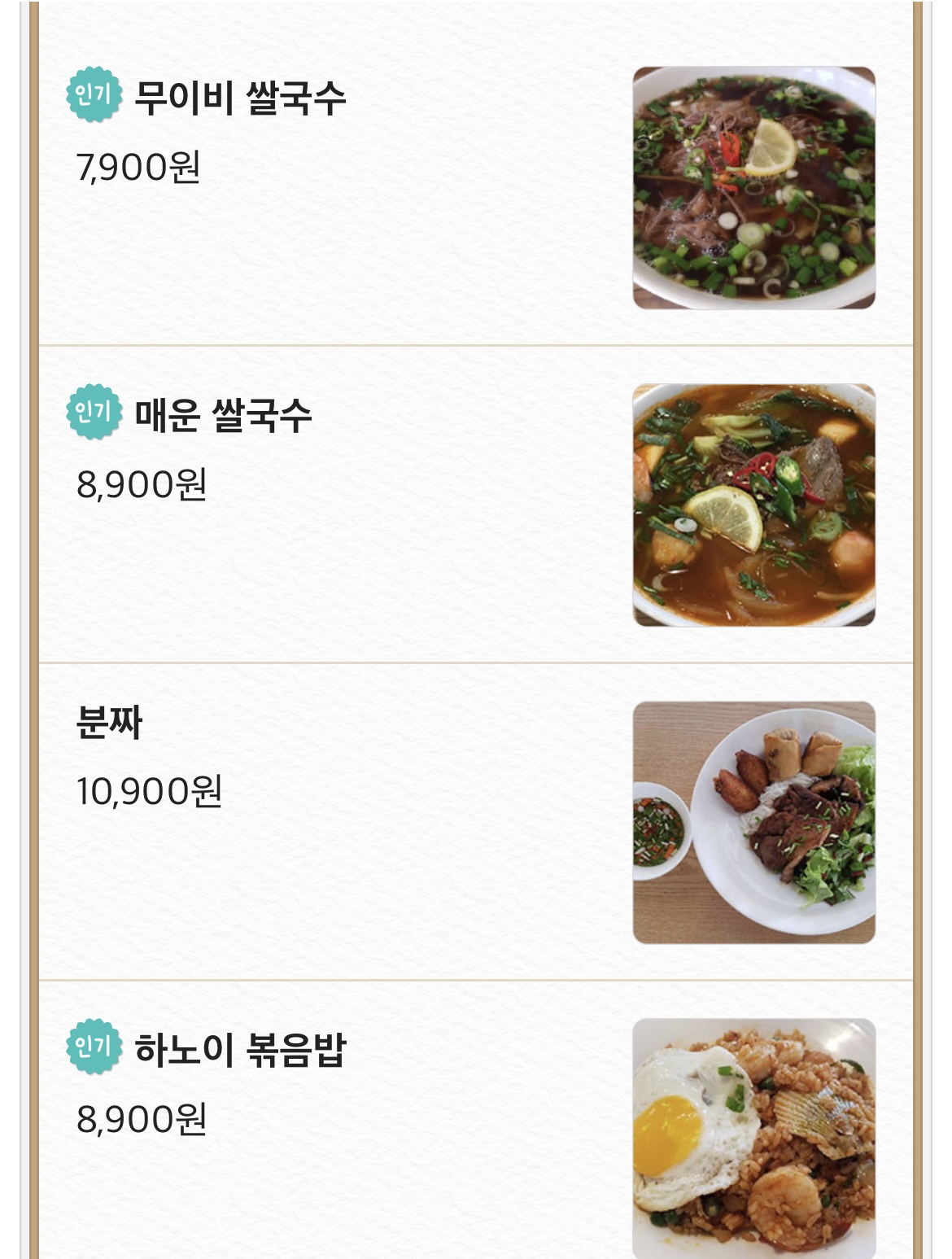View details for 분짜

[110, 723]
